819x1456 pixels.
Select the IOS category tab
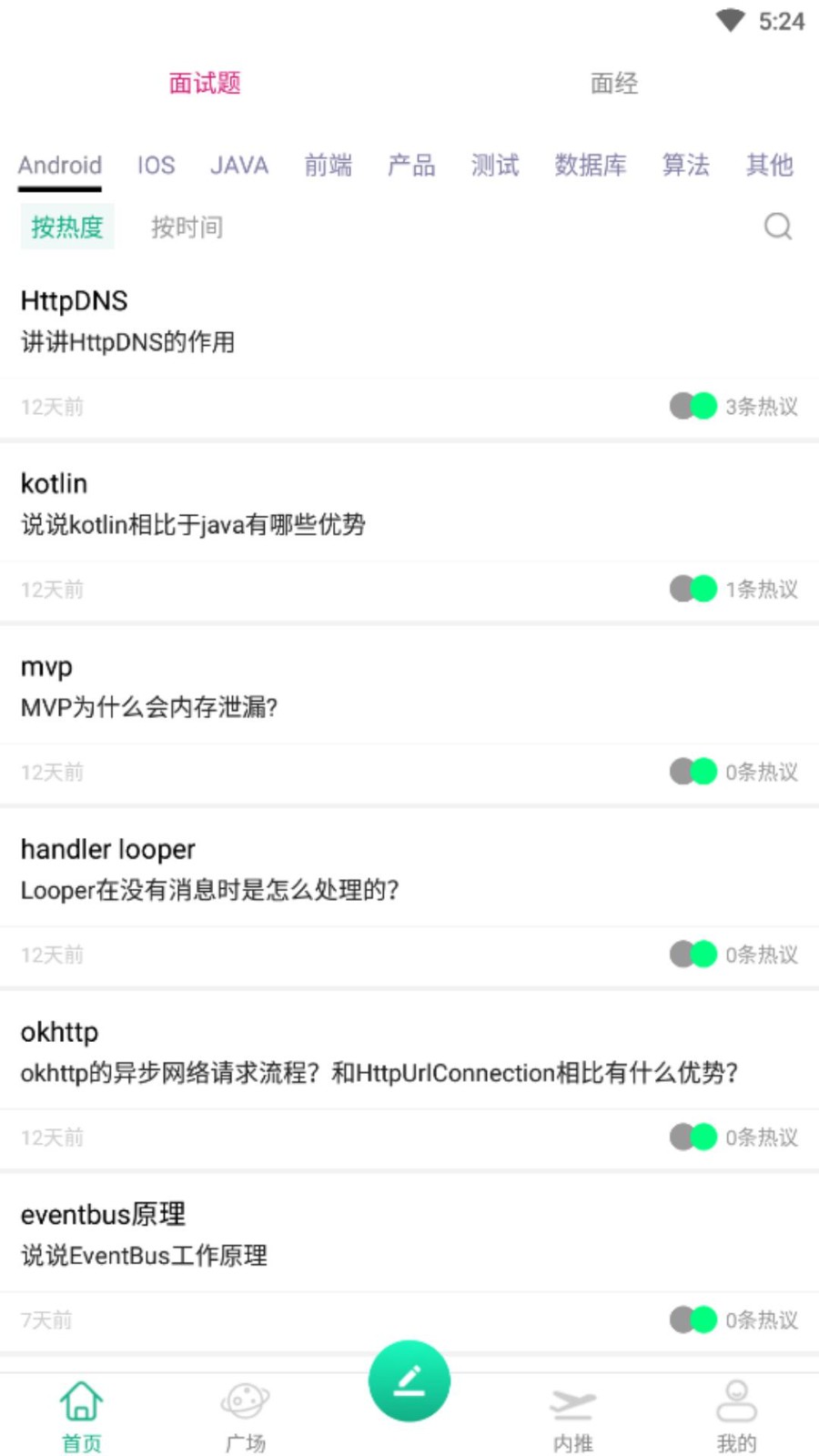(156, 166)
